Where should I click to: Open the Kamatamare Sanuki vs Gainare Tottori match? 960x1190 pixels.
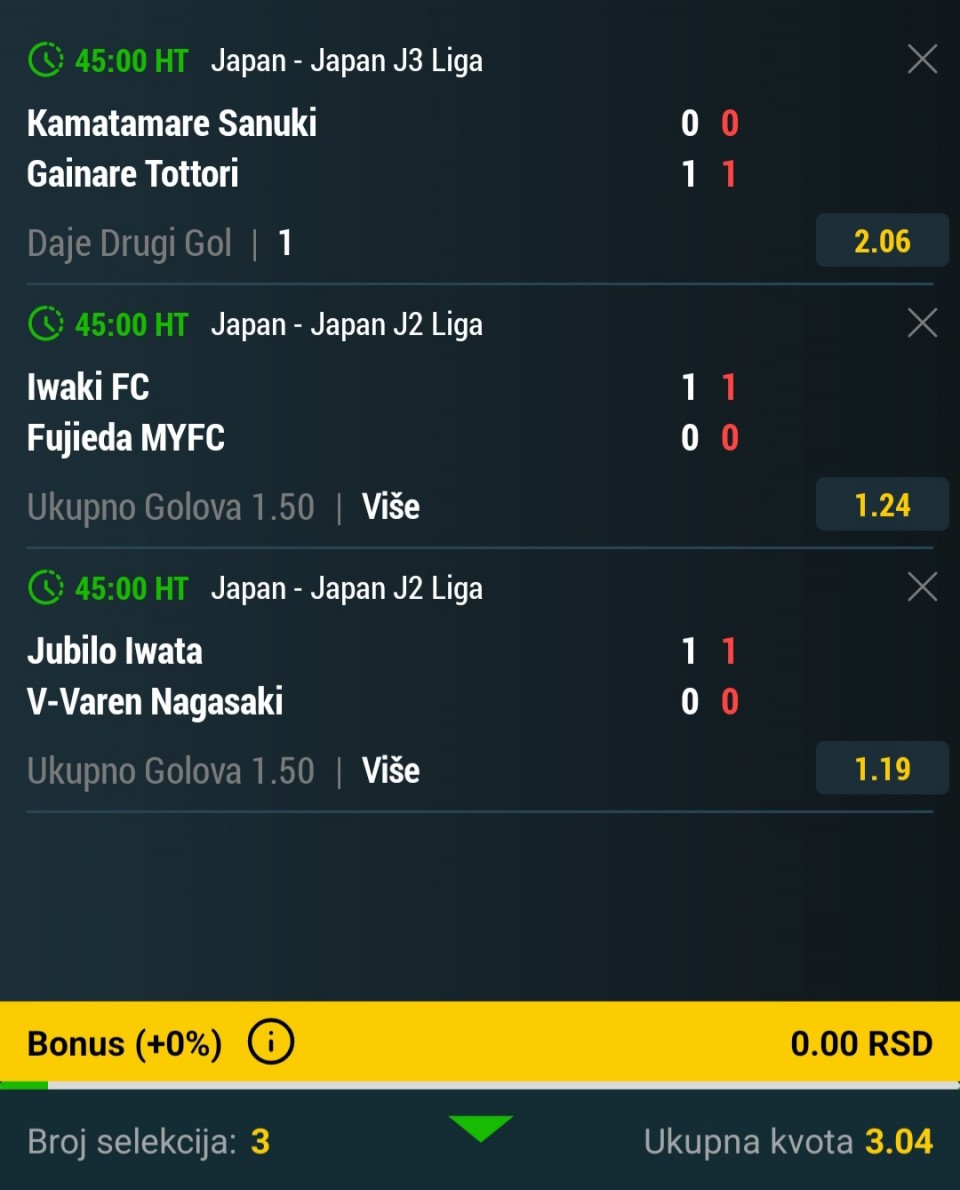click(172, 148)
